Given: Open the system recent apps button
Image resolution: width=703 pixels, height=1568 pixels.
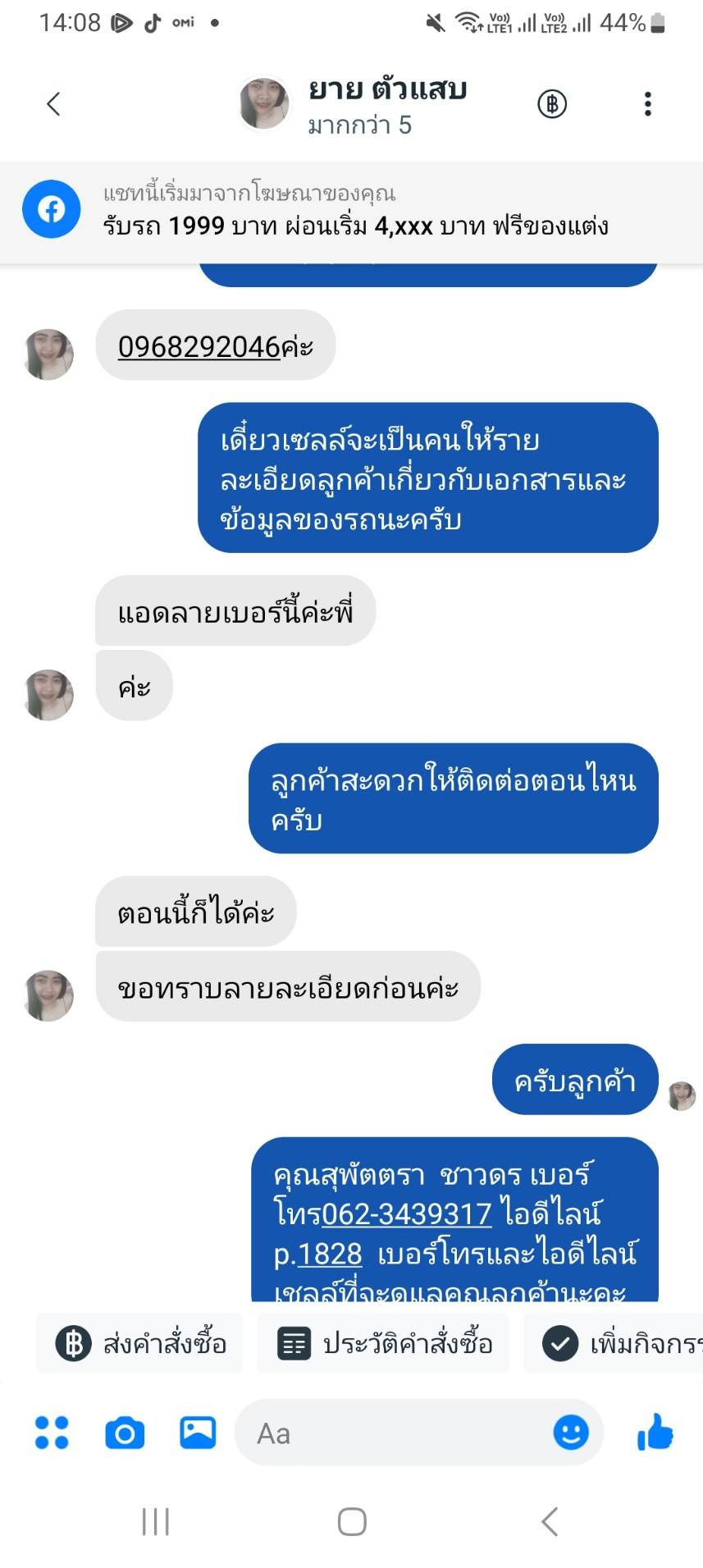Looking at the screenshot, I should pos(155,1521).
